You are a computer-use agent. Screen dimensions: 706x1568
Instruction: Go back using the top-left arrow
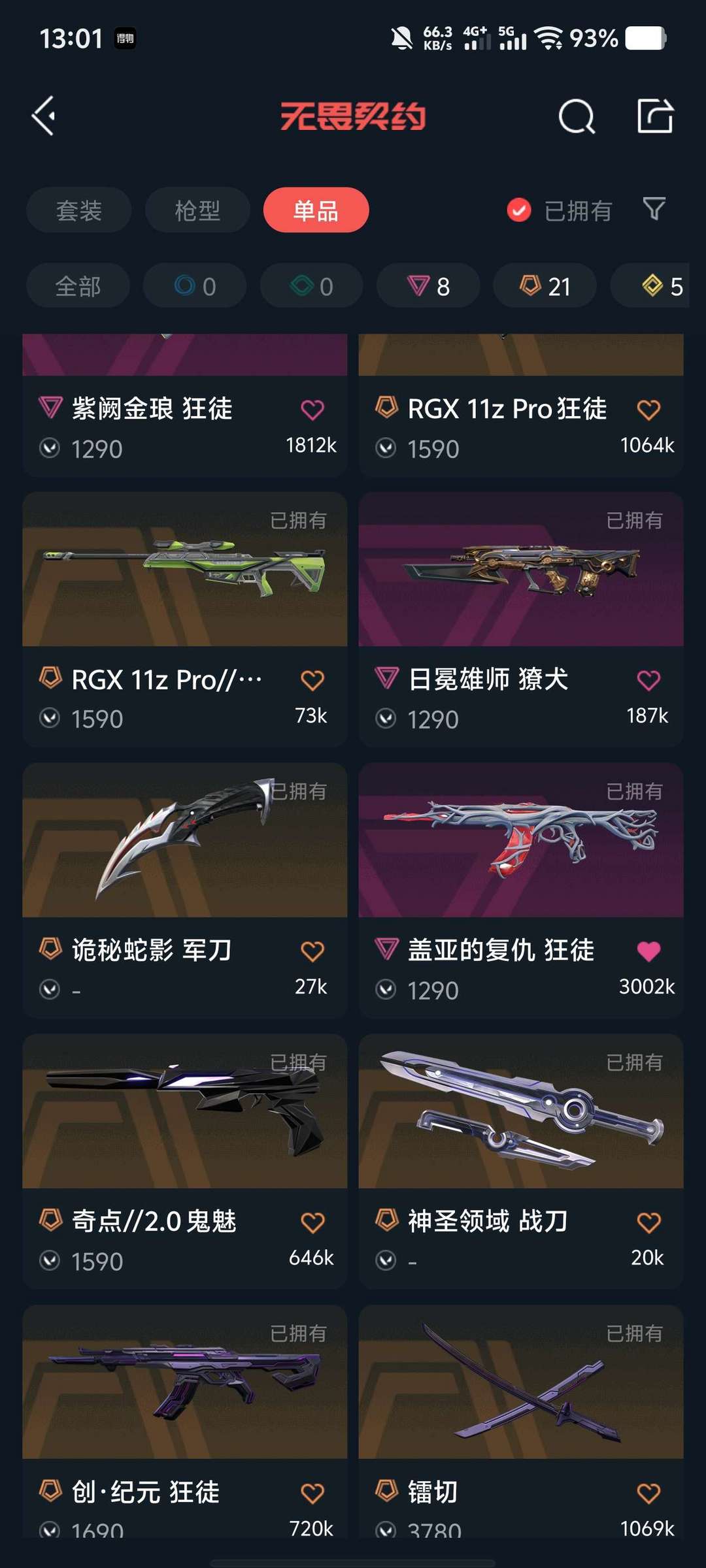click(44, 116)
